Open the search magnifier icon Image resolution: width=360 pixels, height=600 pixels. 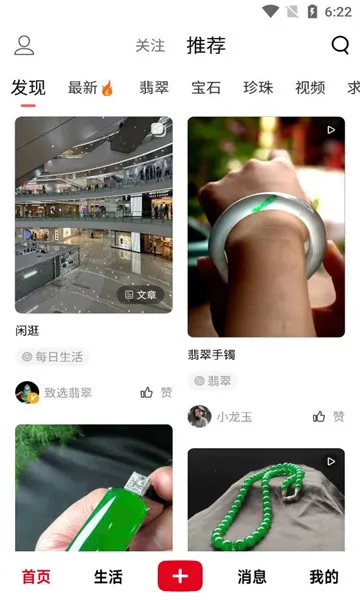click(340, 45)
